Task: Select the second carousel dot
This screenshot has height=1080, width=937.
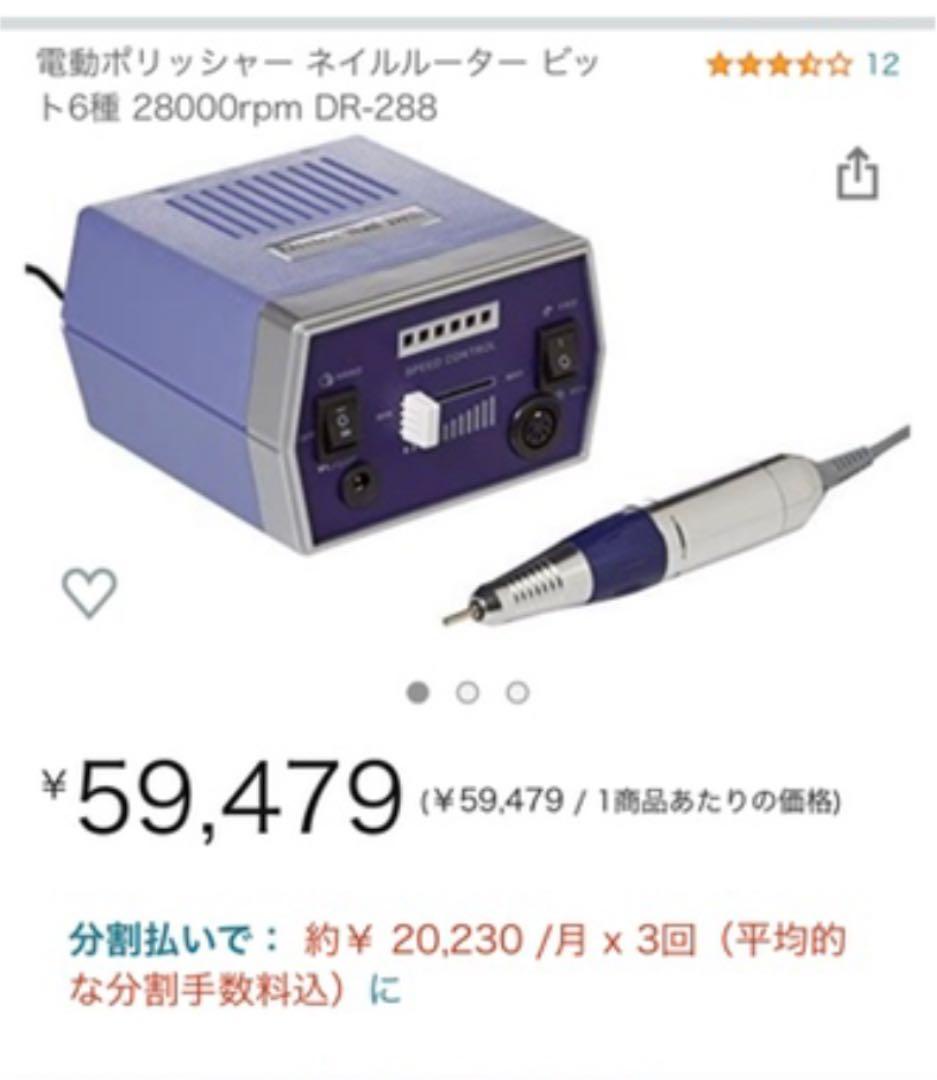Action: pos(466,689)
